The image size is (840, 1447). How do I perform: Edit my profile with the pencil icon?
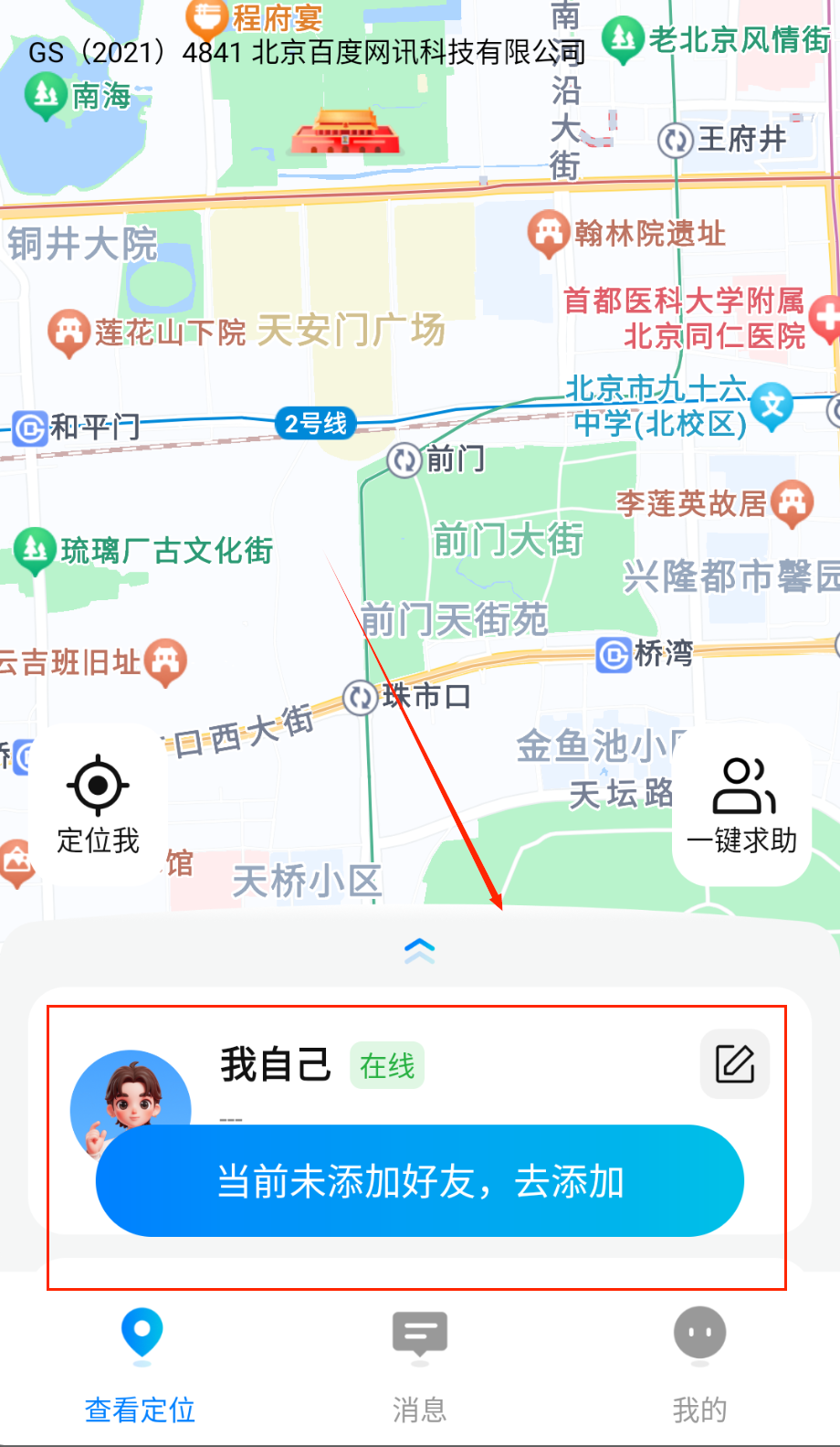click(734, 1063)
